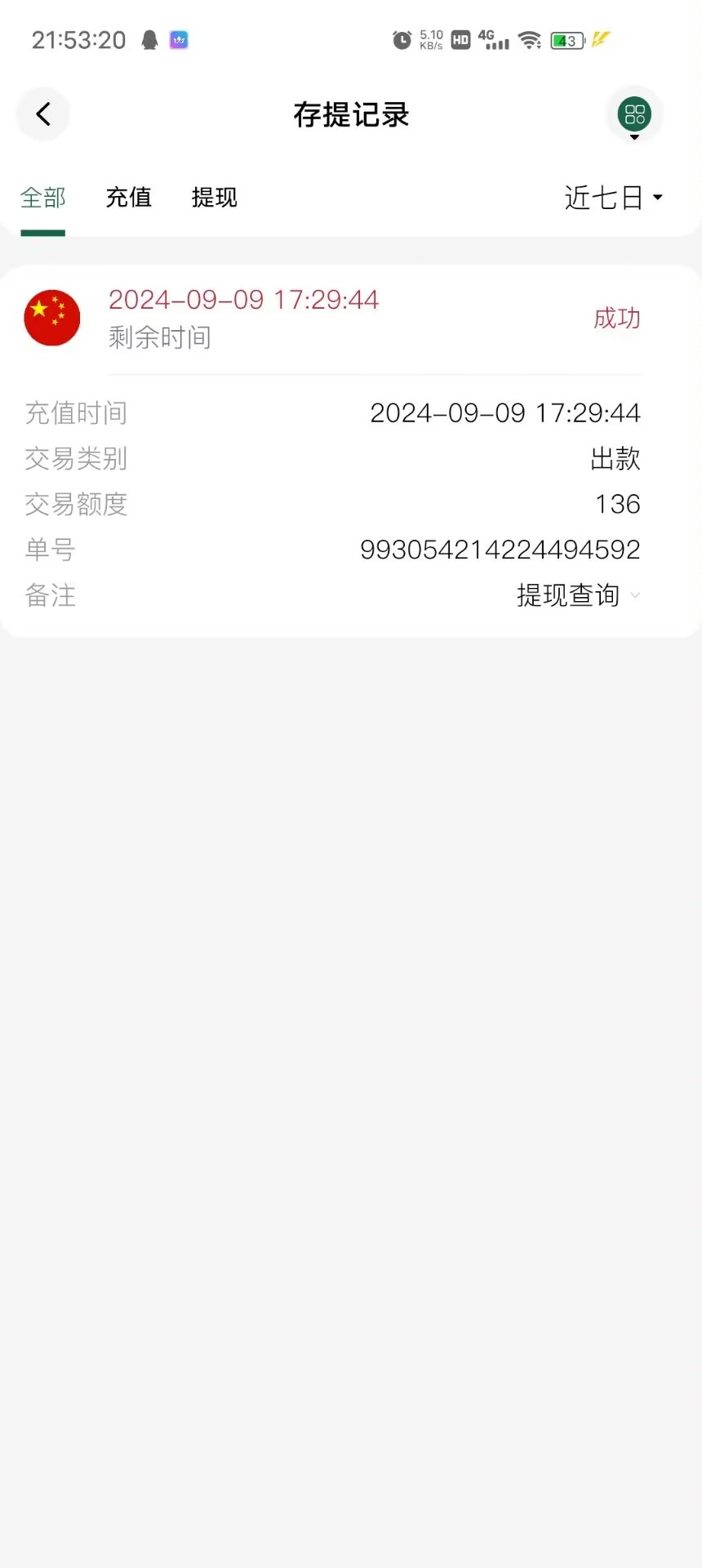Viewport: 702px width, 1568px height.
Task: Switch to the 提现 tab
Action: 214,198
